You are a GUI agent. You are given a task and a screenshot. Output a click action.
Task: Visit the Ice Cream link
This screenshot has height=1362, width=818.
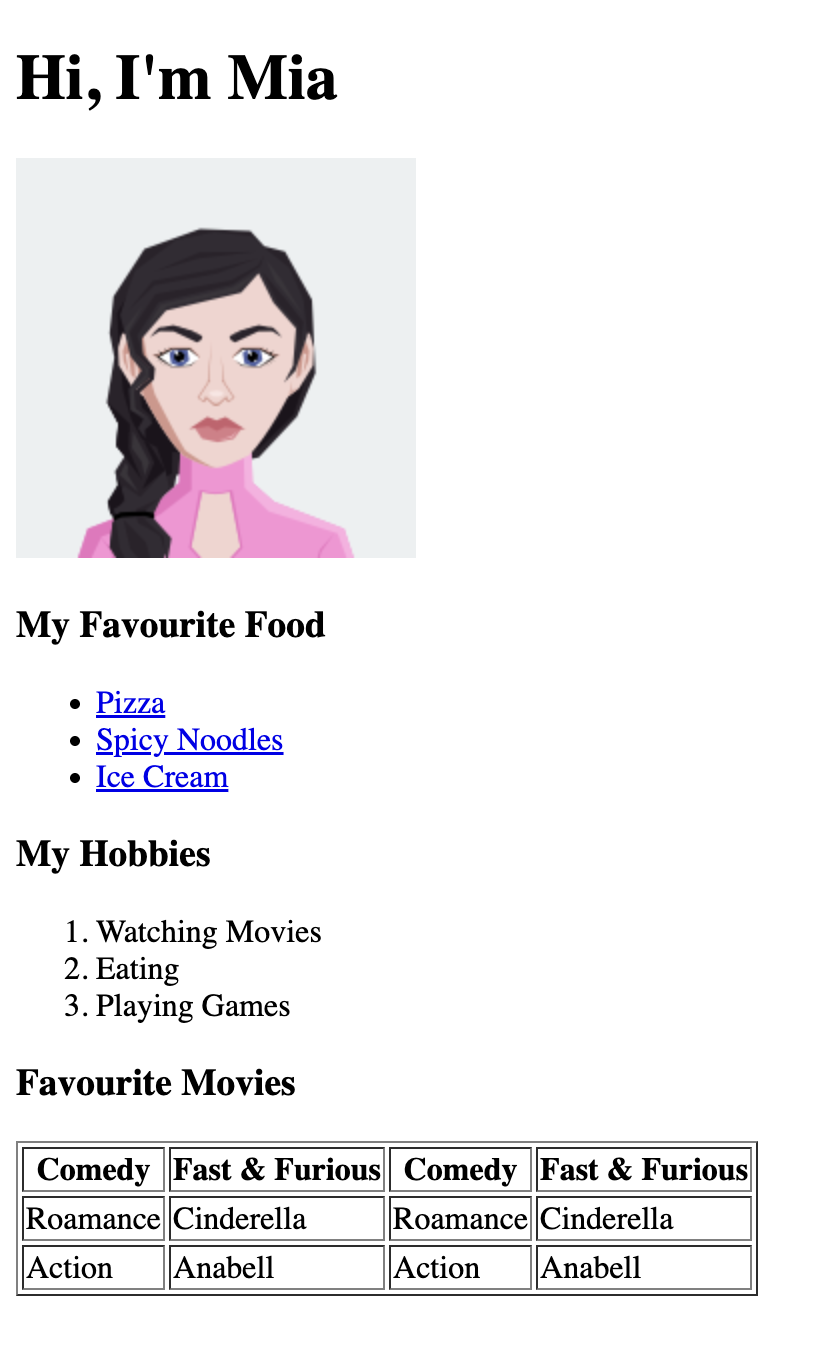tap(162, 777)
